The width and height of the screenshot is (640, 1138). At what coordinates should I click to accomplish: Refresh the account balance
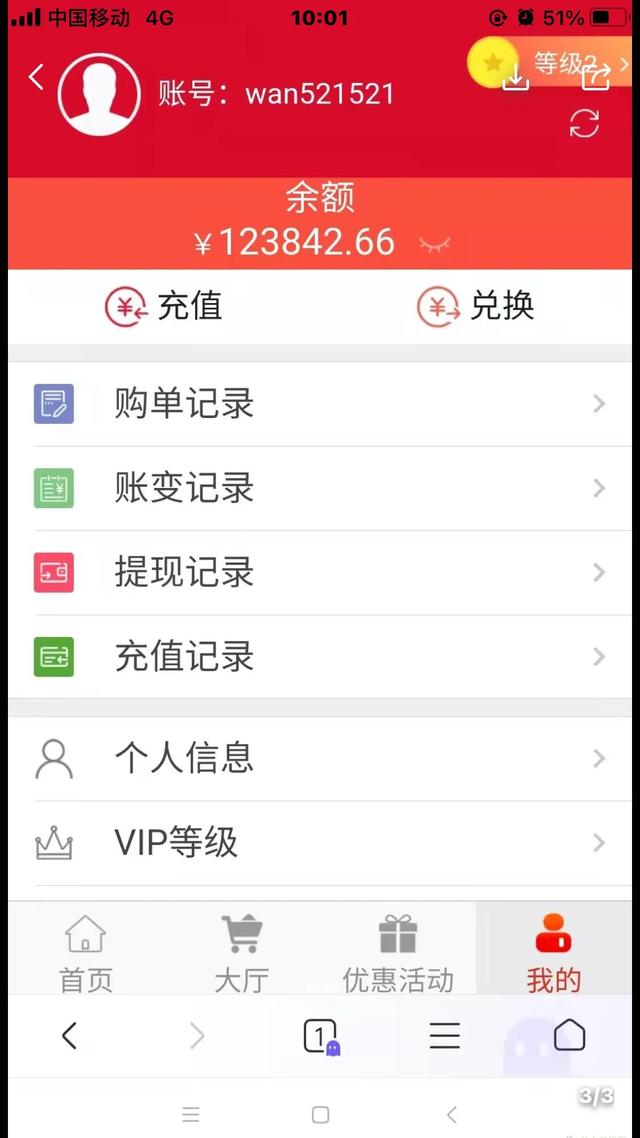coord(584,123)
